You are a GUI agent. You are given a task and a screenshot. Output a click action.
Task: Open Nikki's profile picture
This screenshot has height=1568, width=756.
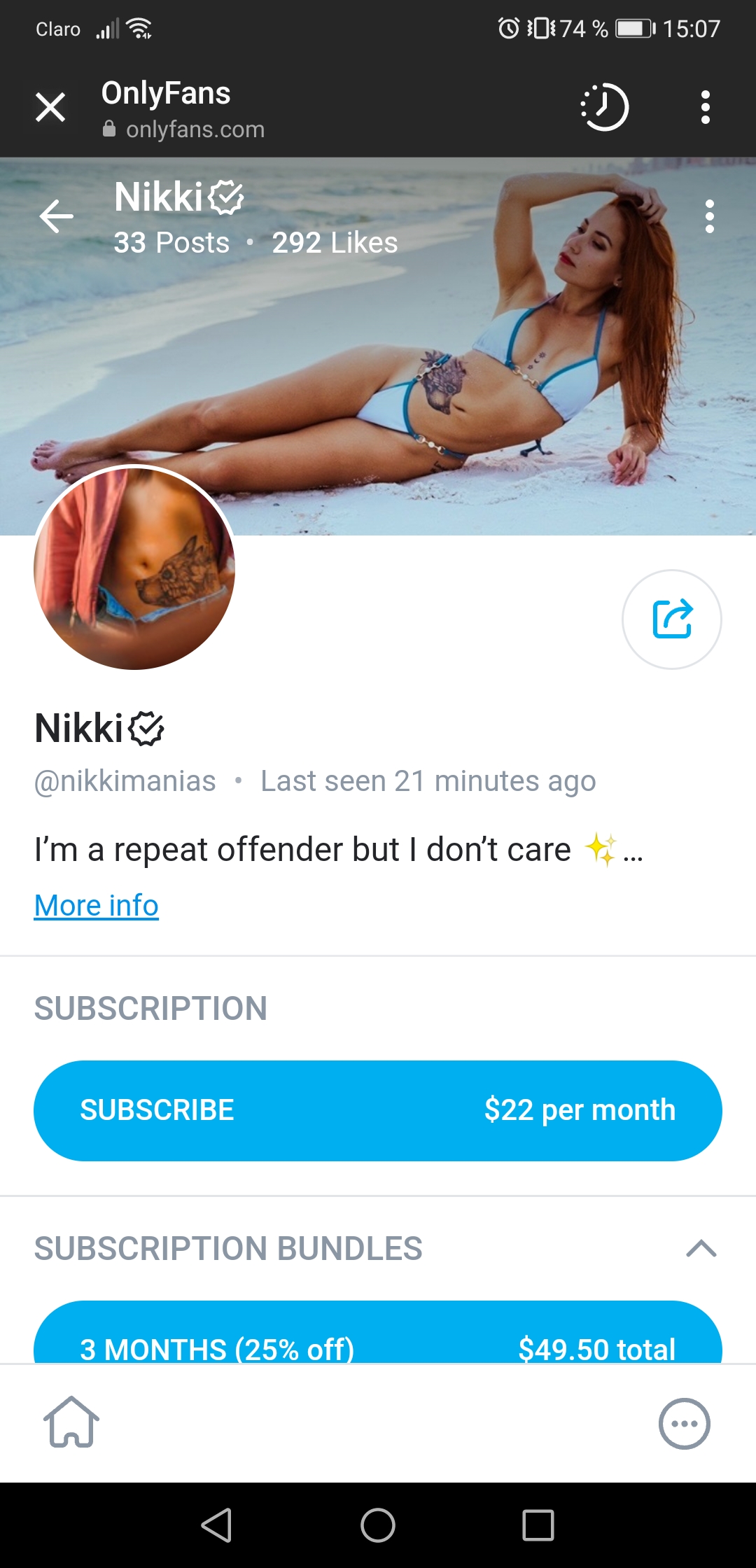click(134, 568)
